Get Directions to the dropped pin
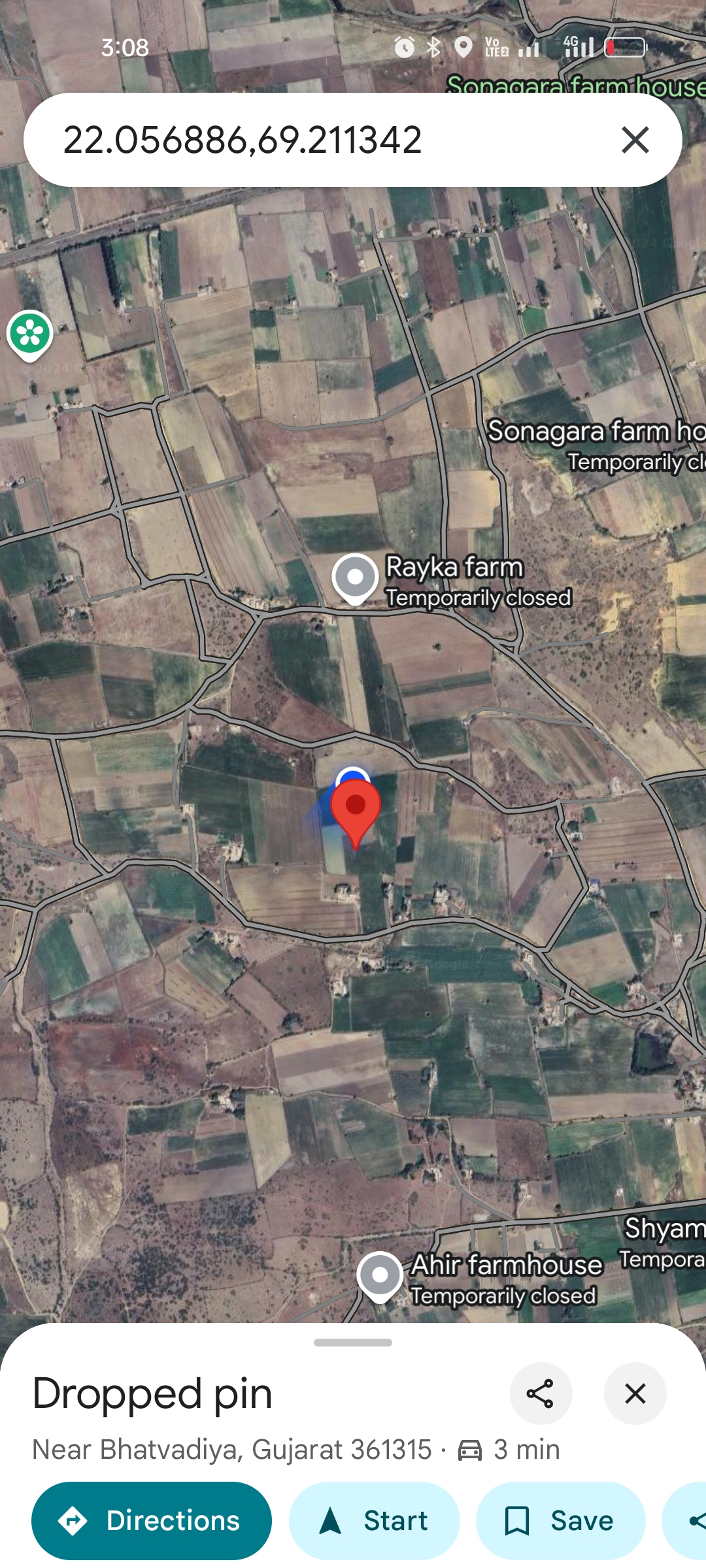This screenshot has height=1568, width=706. click(152, 1520)
